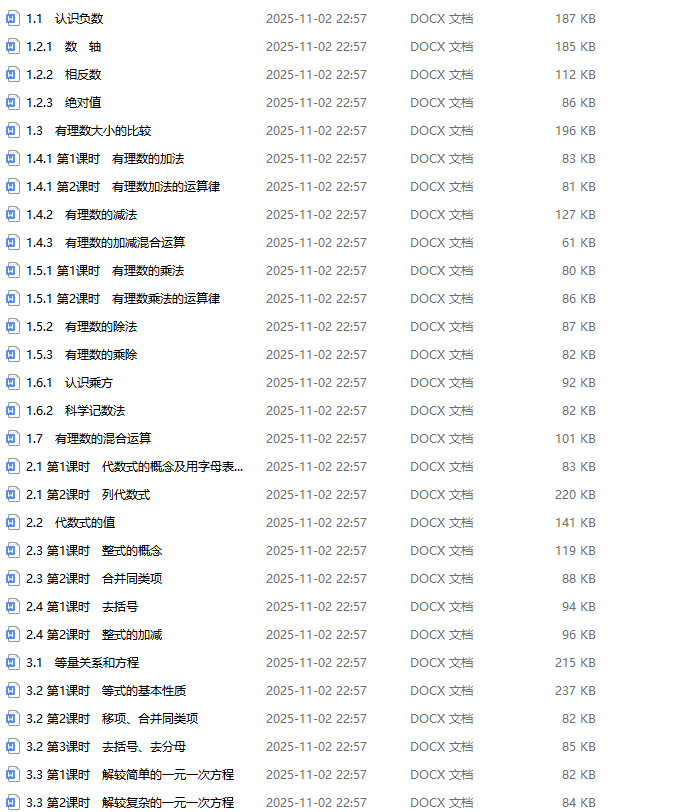Open 1.4.3 有理数的加减混合运算
This screenshot has height=812, width=674.
[x=105, y=243]
